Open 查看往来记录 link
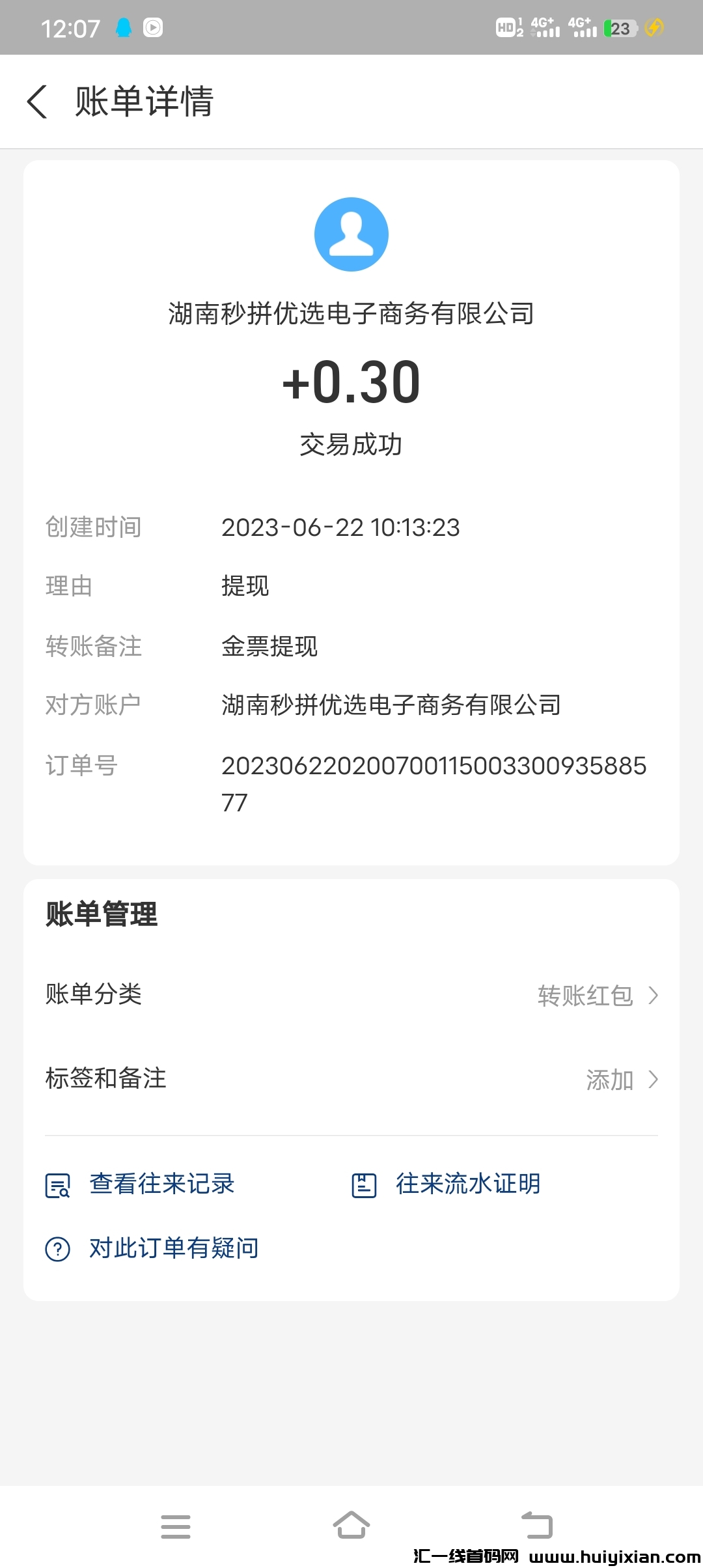This screenshot has height=1568, width=703. (162, 1185)
